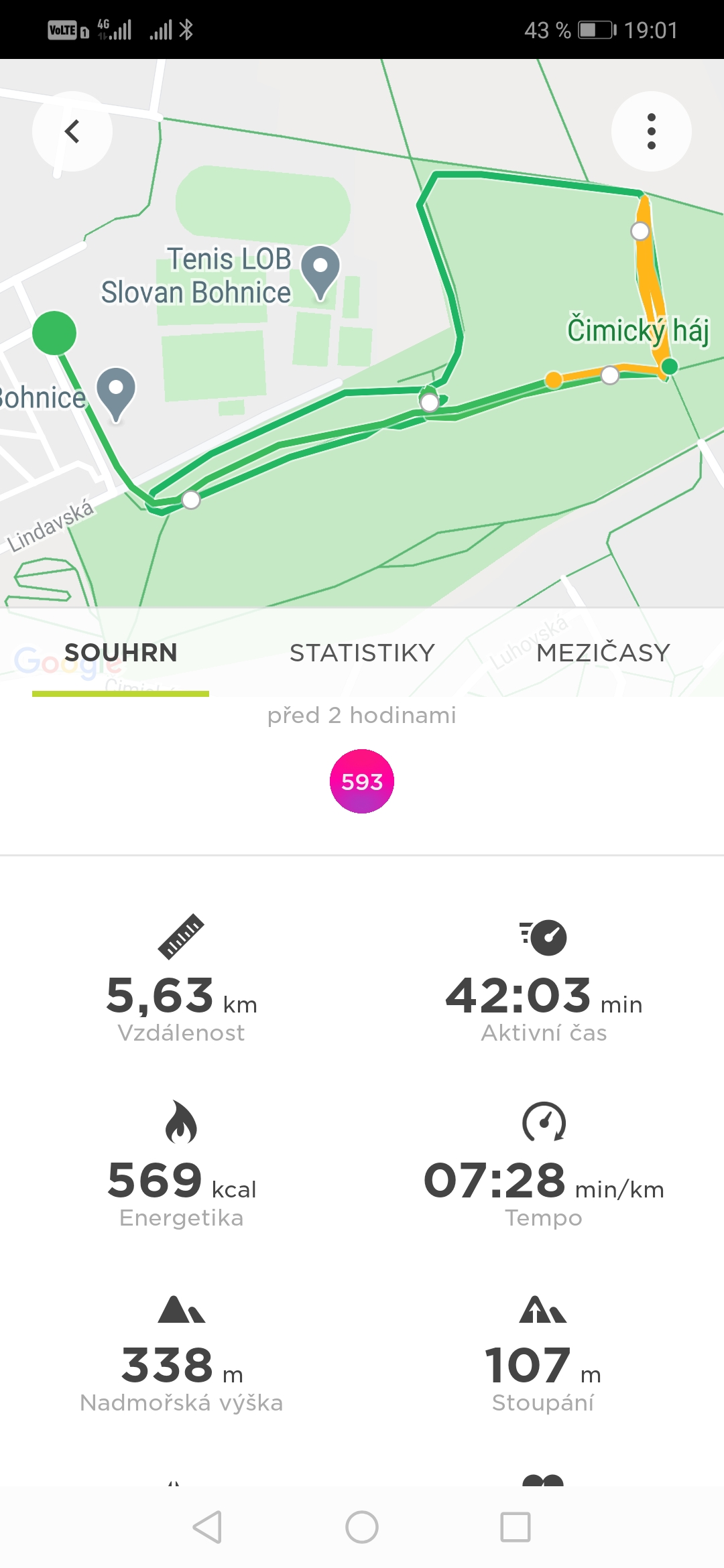
Task: Select the Souhrn tab
Action: (121, 653)
